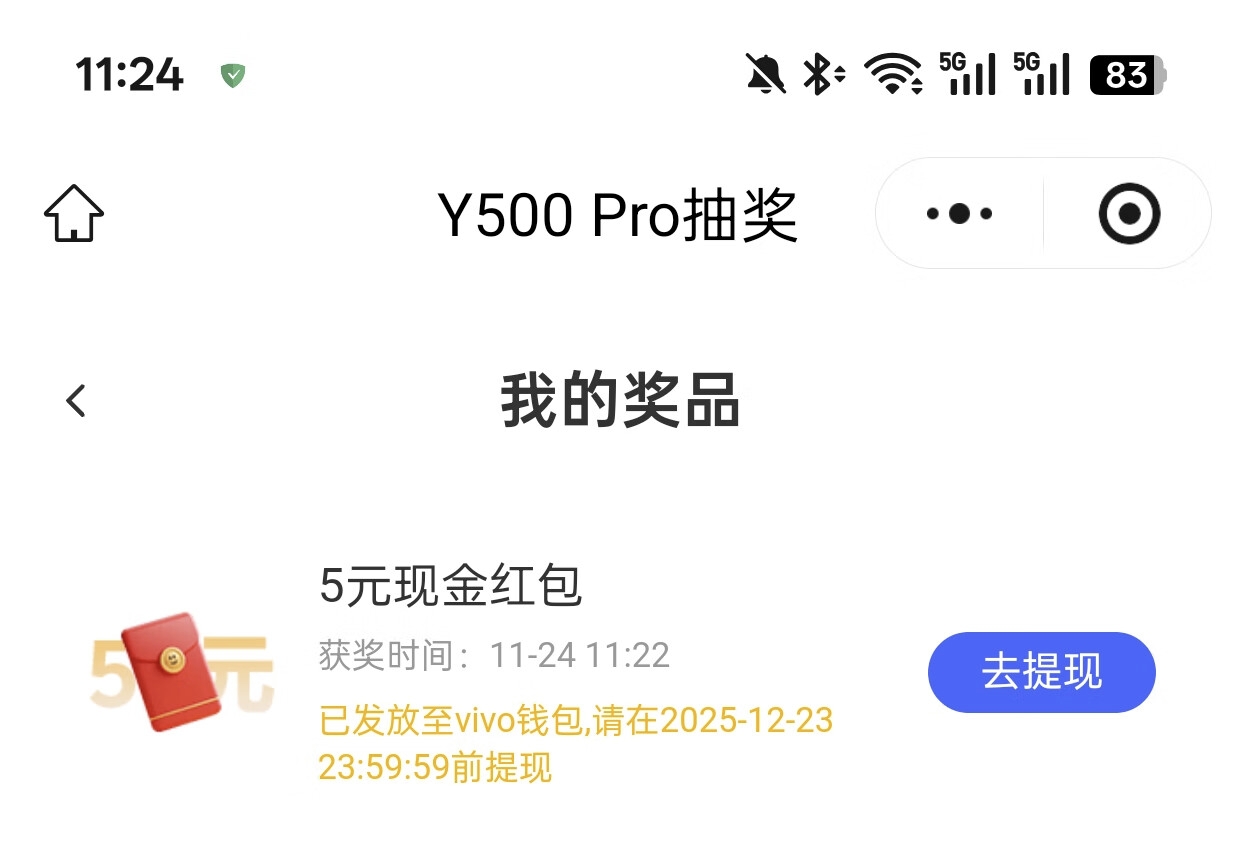This screenshot has width=1240, height=865.
Task: Go to the mini program home page
Action: tap(74, 213)
